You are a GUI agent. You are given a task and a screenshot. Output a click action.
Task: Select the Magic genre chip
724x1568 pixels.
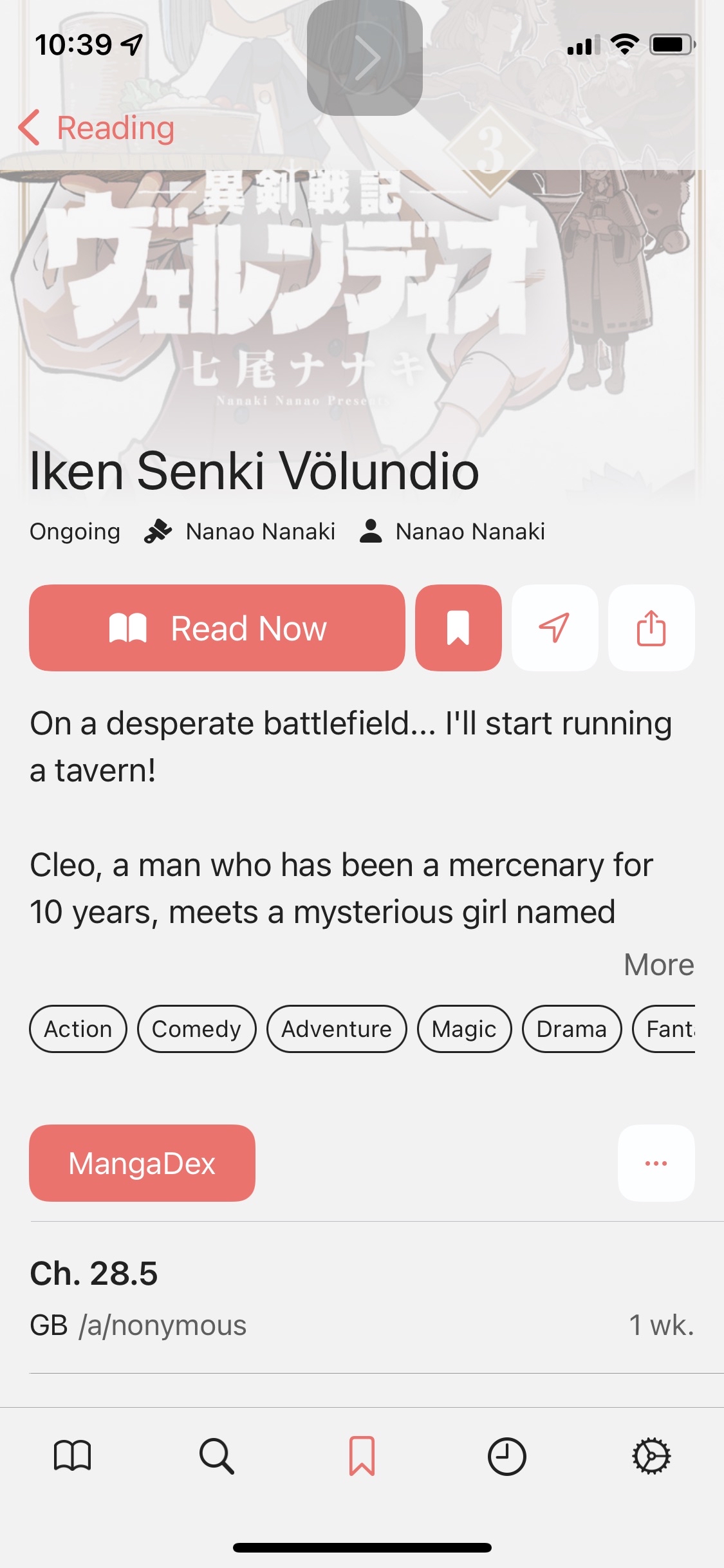point(464,1029)
